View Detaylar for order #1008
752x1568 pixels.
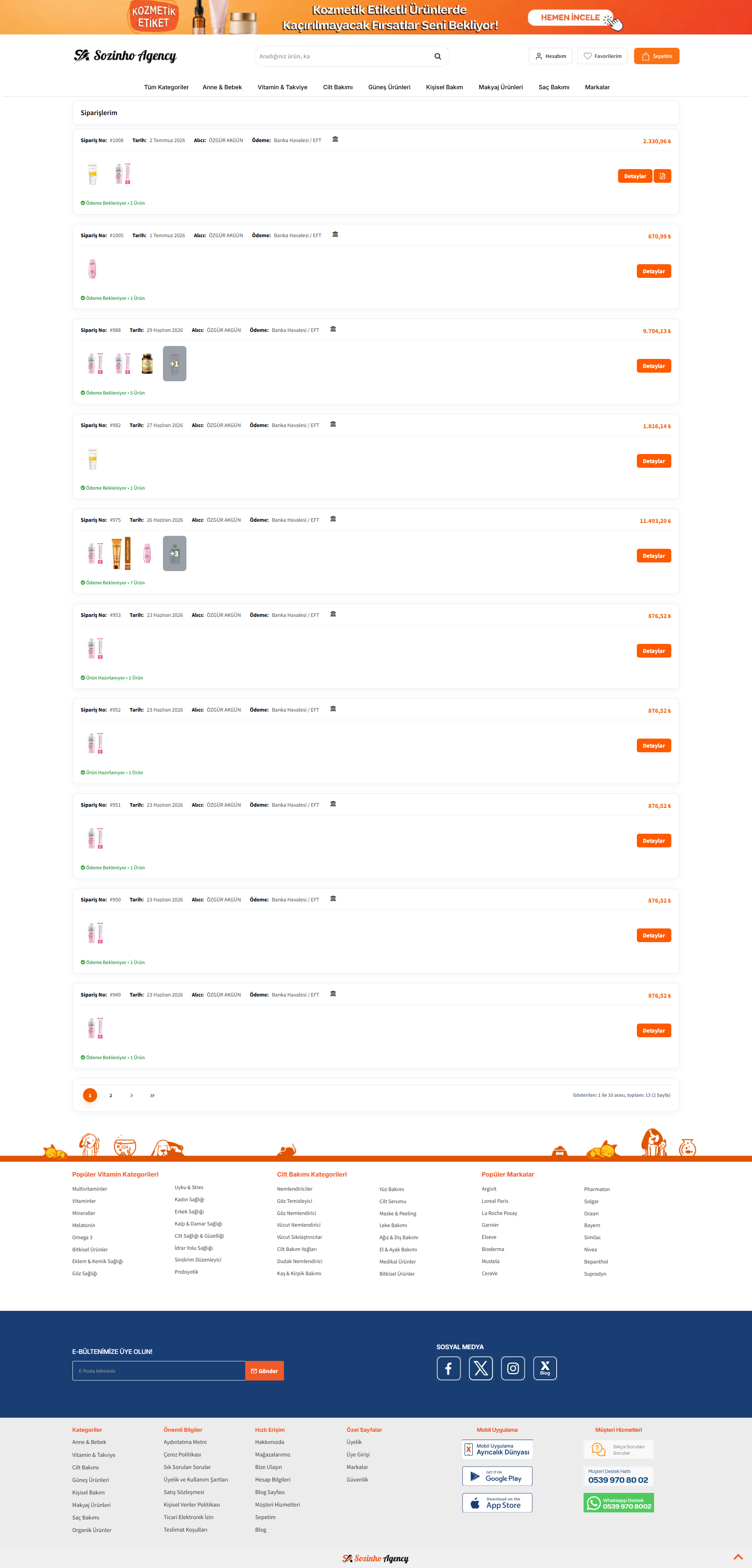point(634,176)
